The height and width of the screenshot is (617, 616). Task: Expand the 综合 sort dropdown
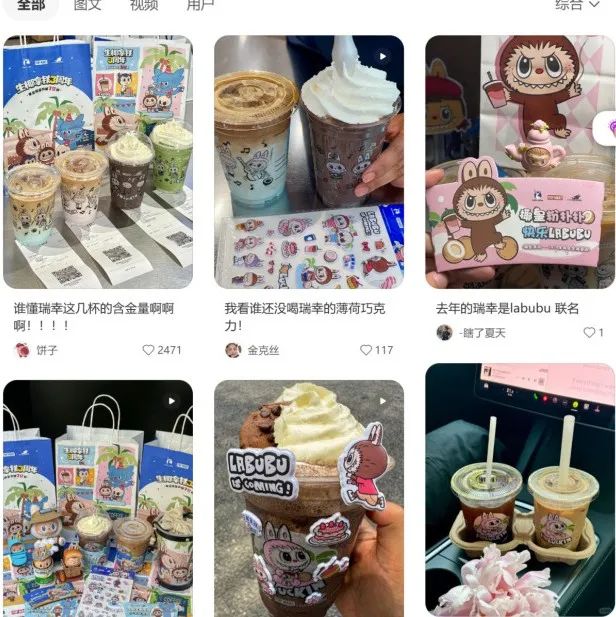pos(576,6)
